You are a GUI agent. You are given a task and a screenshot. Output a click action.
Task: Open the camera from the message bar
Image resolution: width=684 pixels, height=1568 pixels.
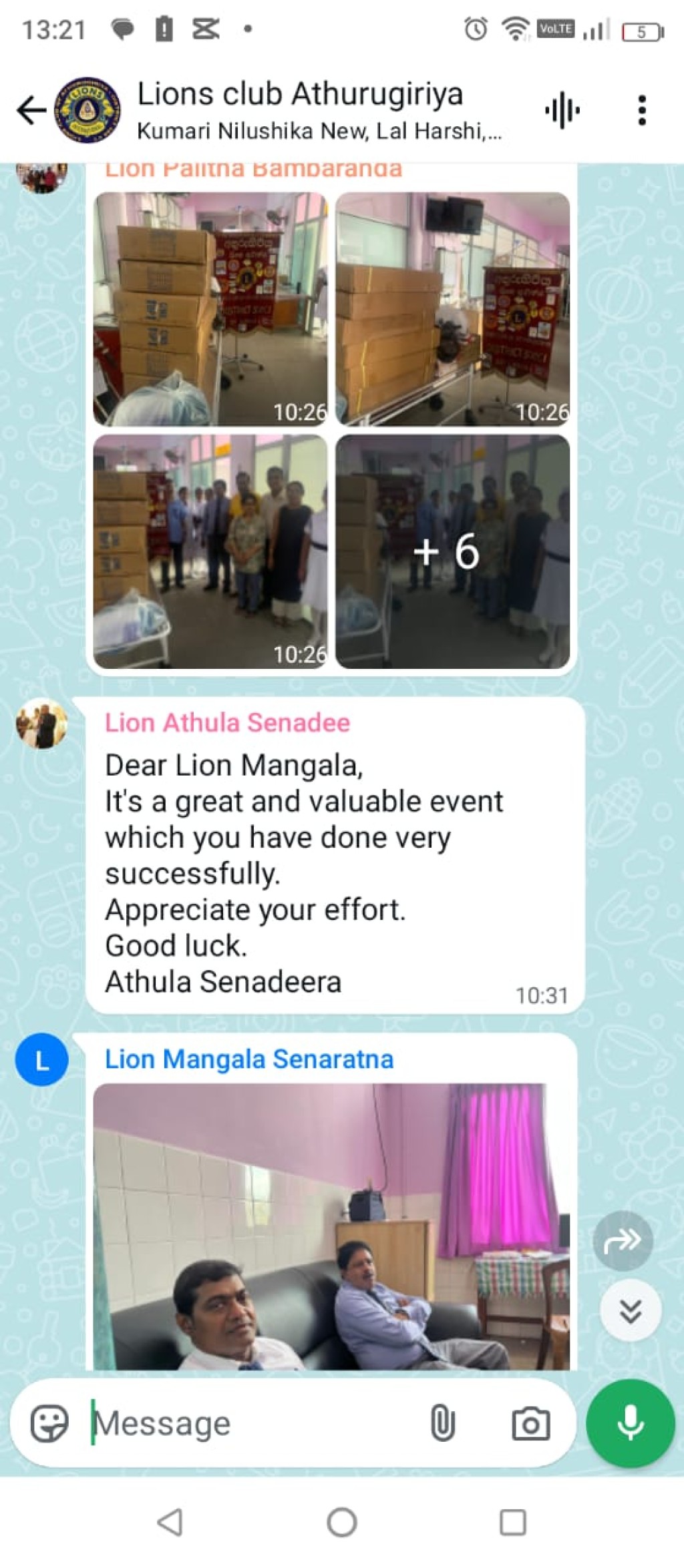(531, 1423)
